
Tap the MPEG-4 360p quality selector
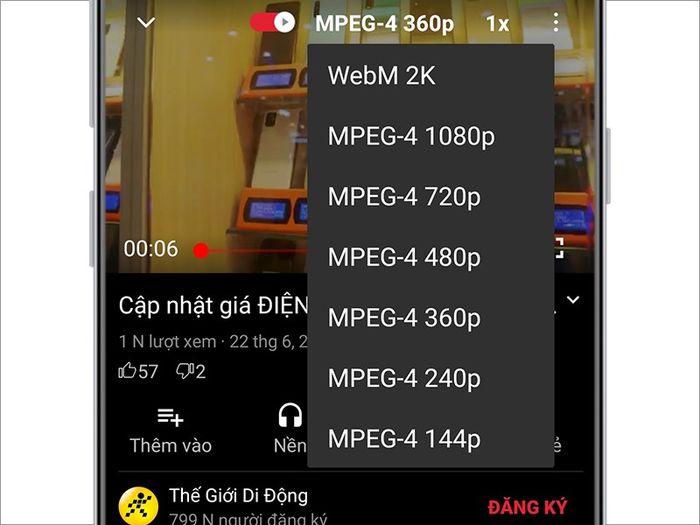coord(383,23)
